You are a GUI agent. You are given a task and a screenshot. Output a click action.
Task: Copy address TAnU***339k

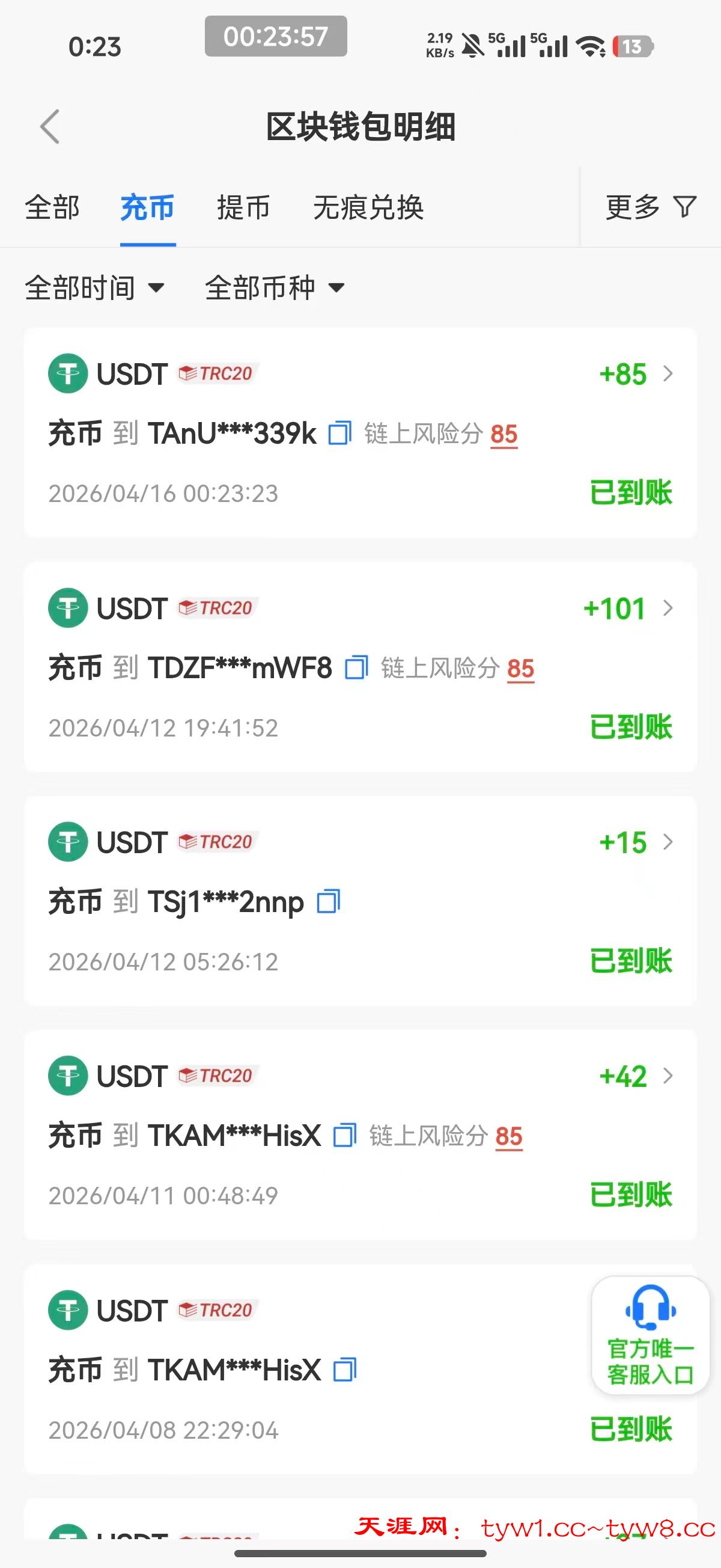point(340,434)
